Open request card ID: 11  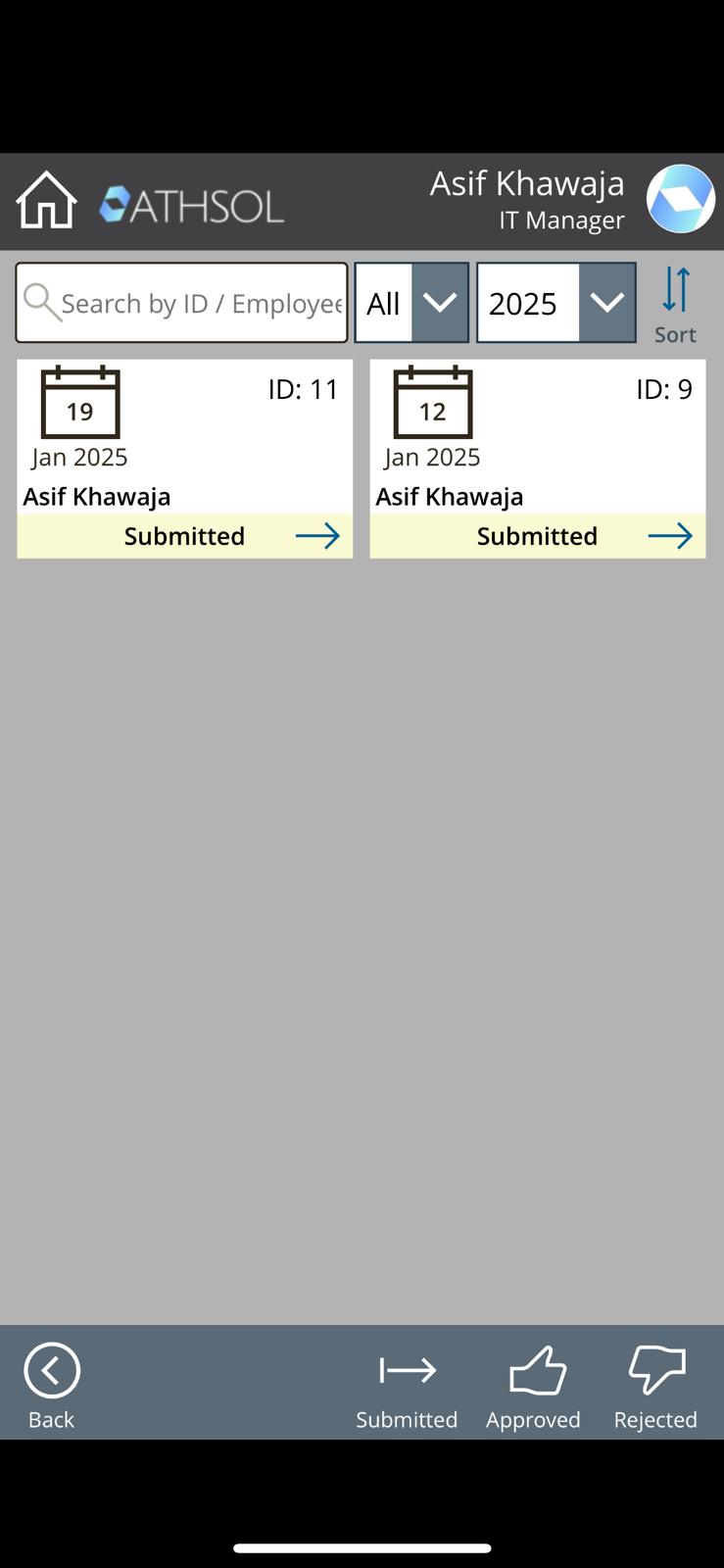click(184, 459)
